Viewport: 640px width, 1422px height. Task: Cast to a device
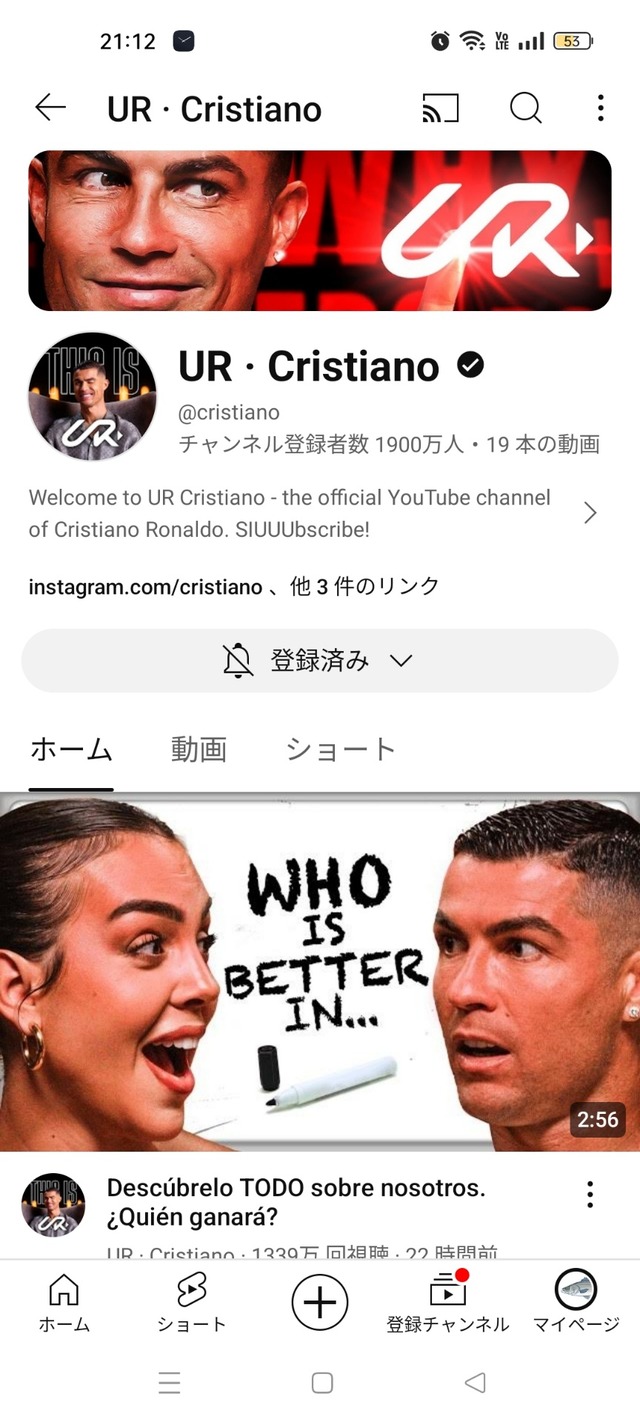440,108
